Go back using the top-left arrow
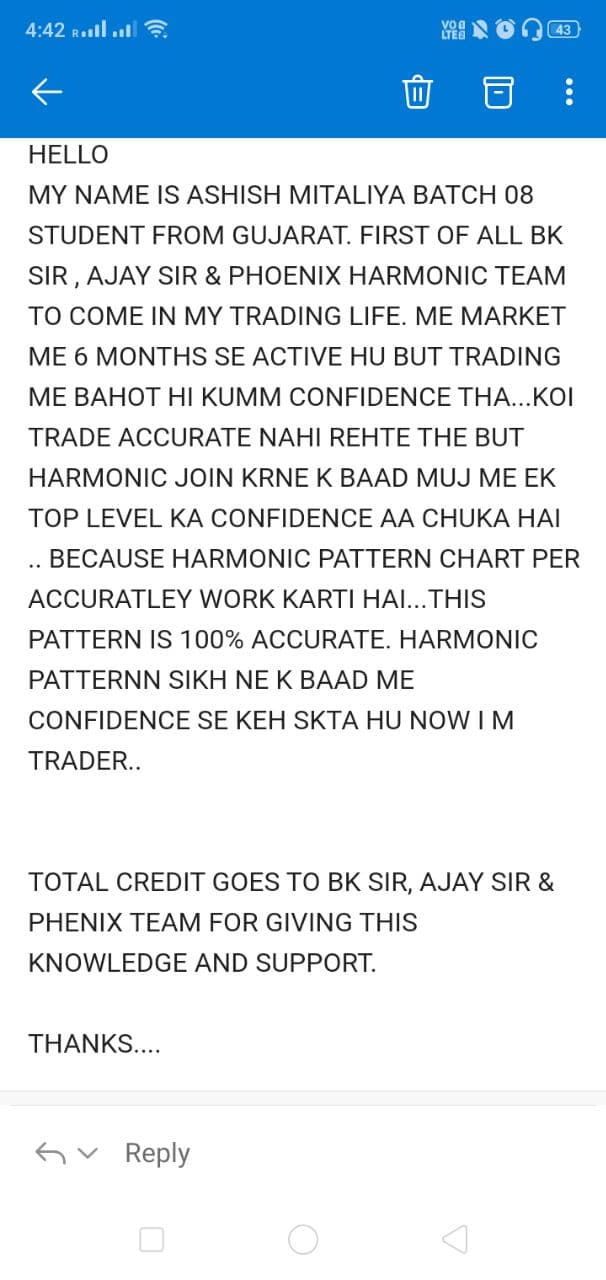Viewport: 606px width, 1280px height. (x=47, y=92)
